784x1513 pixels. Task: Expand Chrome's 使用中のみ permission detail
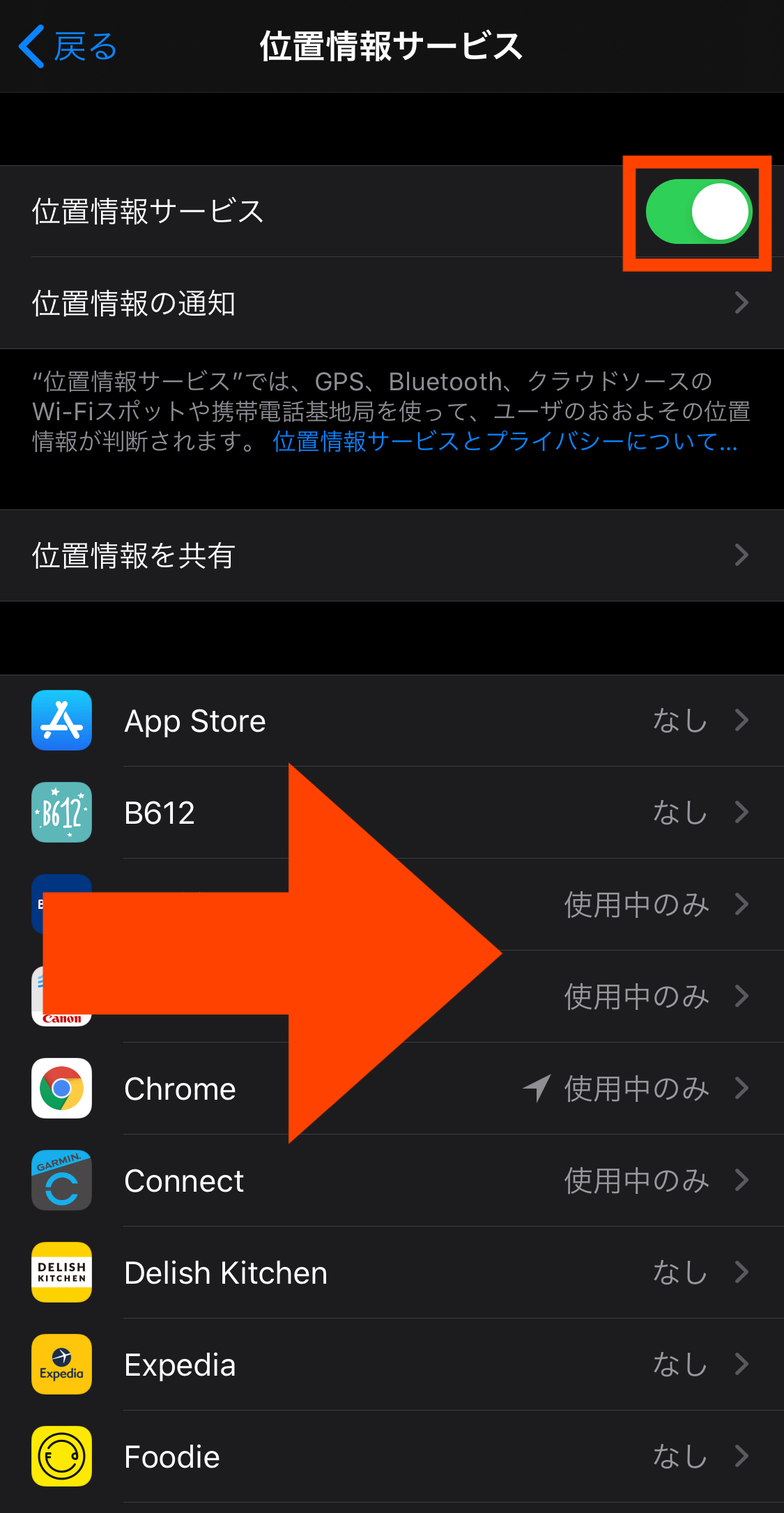click(x=636, y=1089)
